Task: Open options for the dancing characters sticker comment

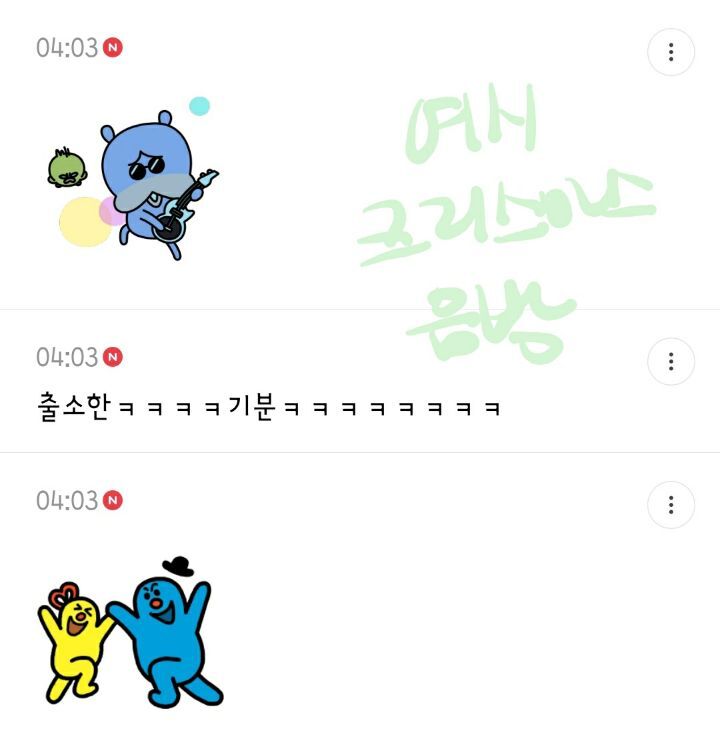Action: point(670,505)
